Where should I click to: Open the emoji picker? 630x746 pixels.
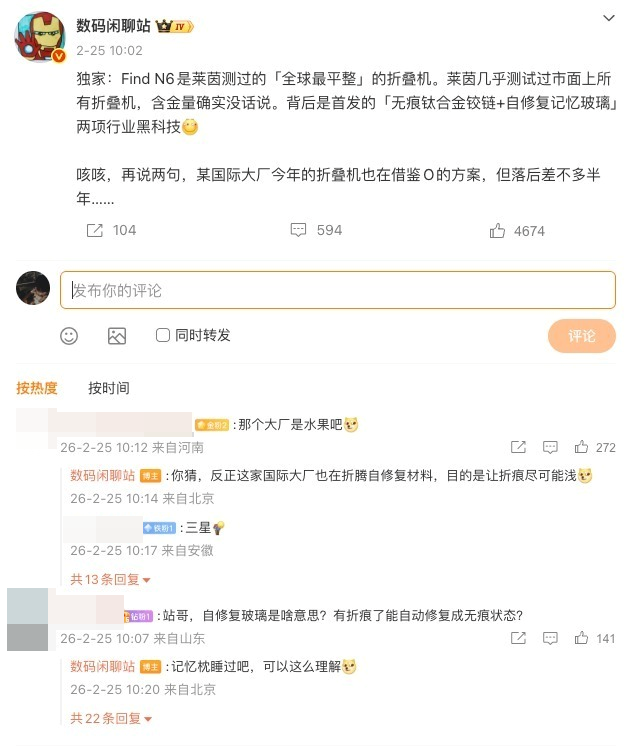point(69,336)
